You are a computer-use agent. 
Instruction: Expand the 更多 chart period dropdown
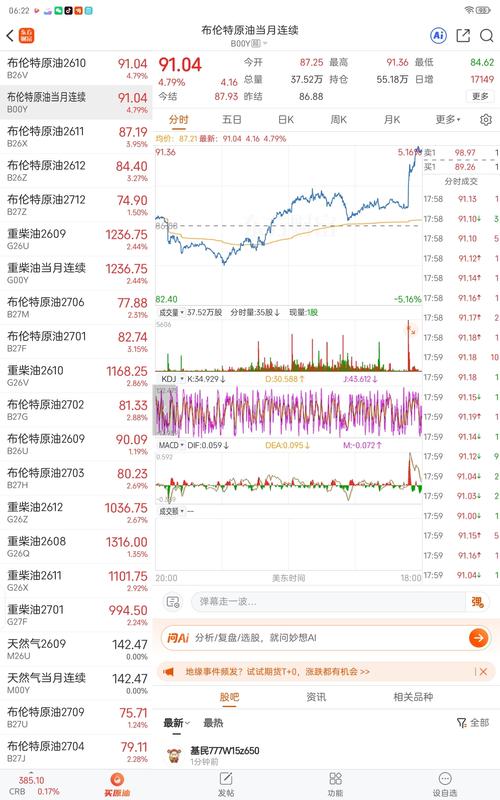[447, 119]
